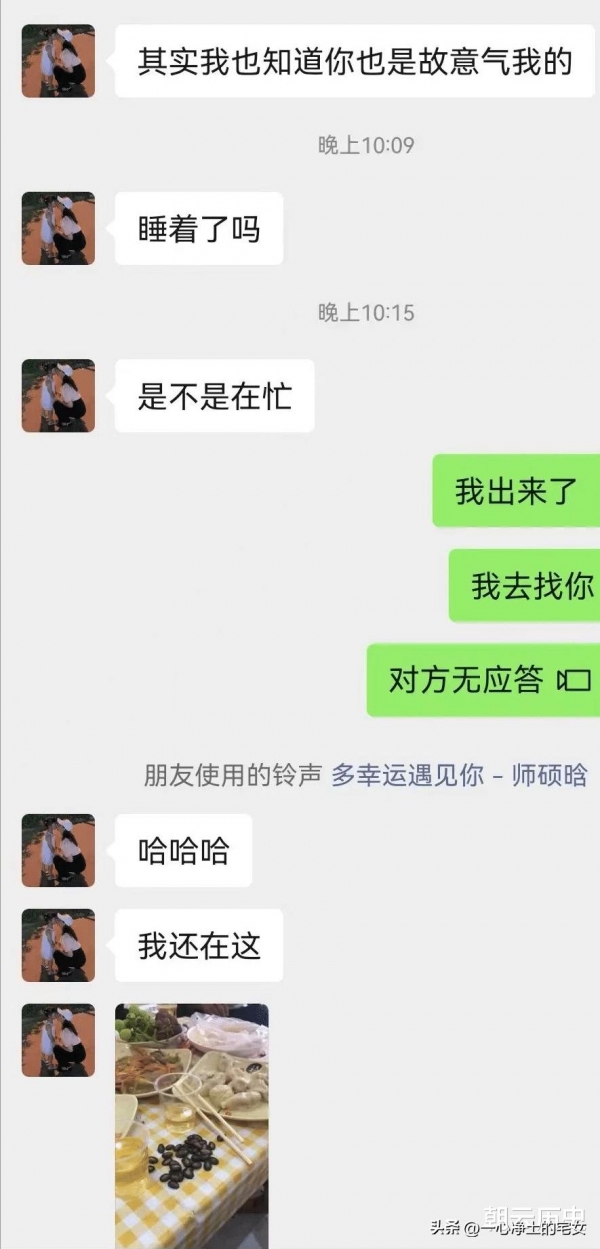
Task: Open the food table photo message
Action: point(192,1125)
